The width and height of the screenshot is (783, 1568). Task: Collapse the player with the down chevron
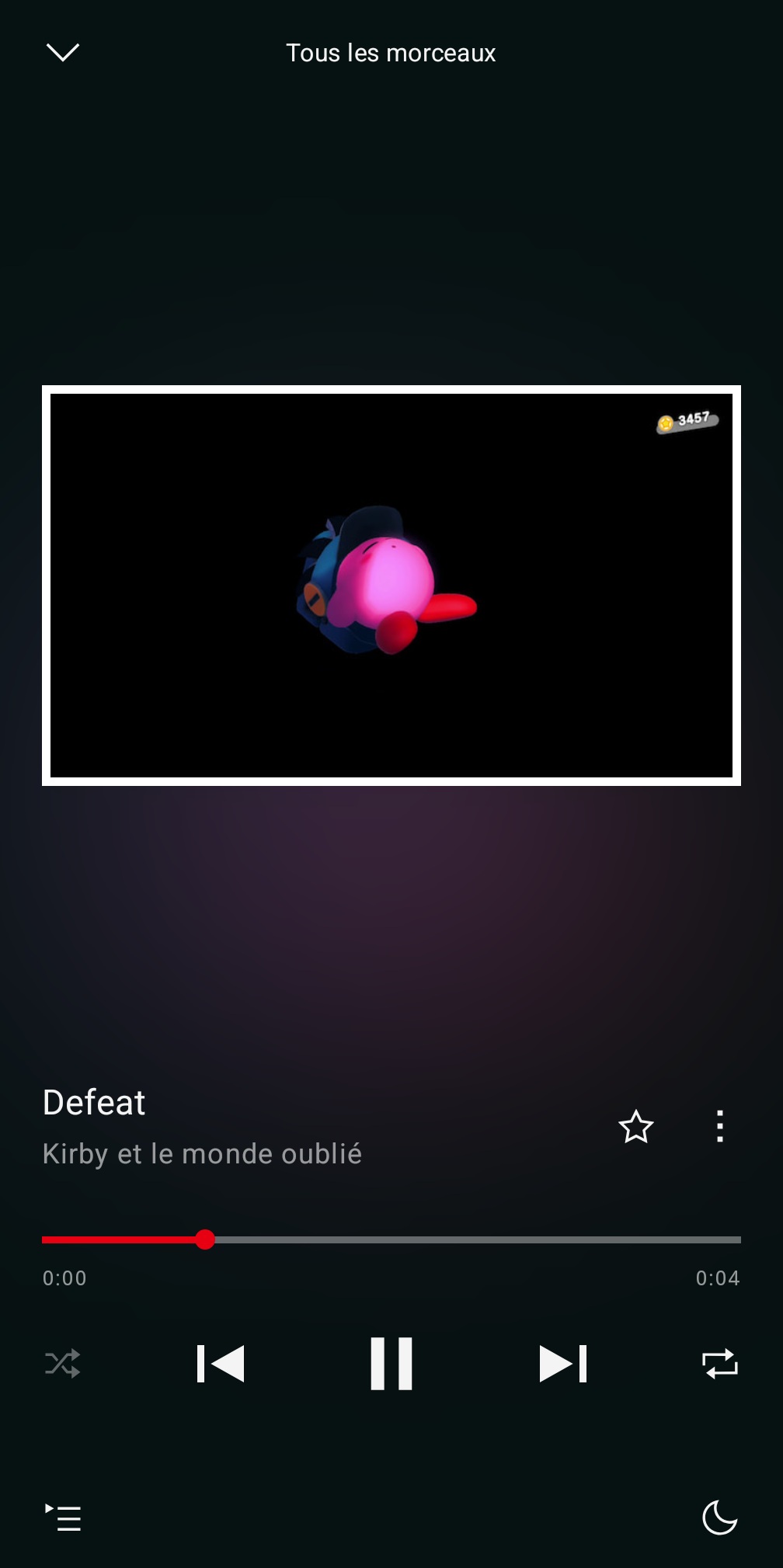point(63,52)
